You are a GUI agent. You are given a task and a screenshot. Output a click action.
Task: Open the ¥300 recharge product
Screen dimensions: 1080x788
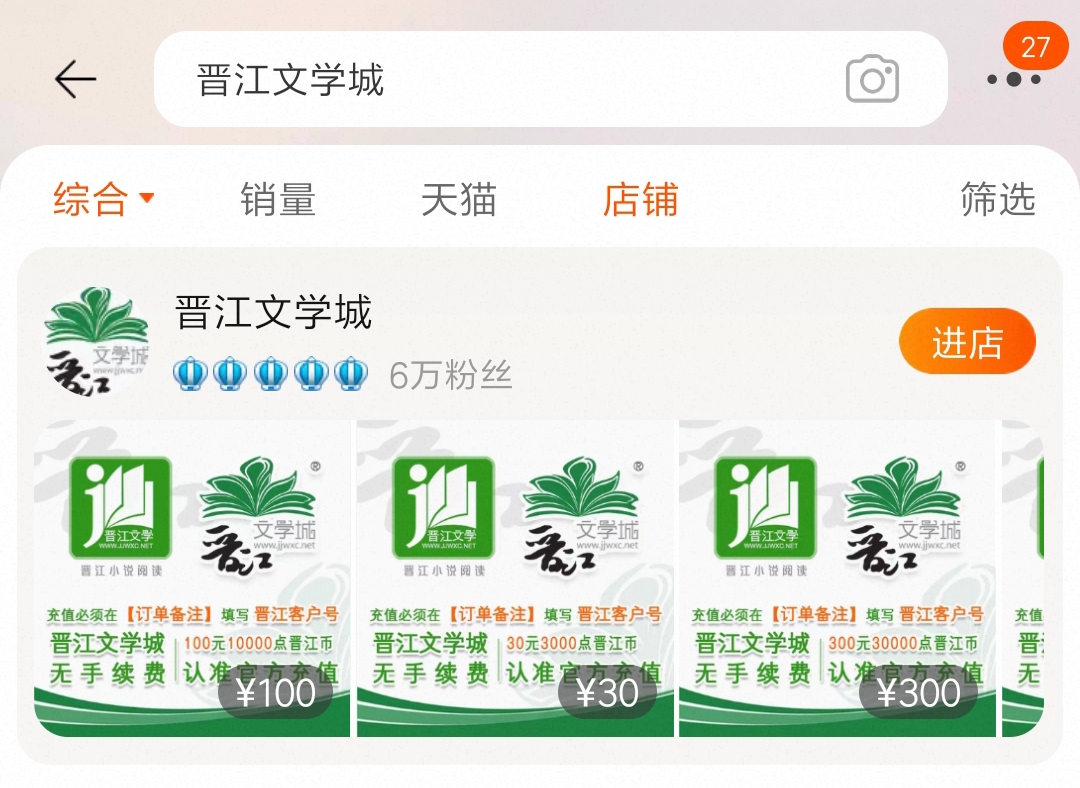(837, 578)
